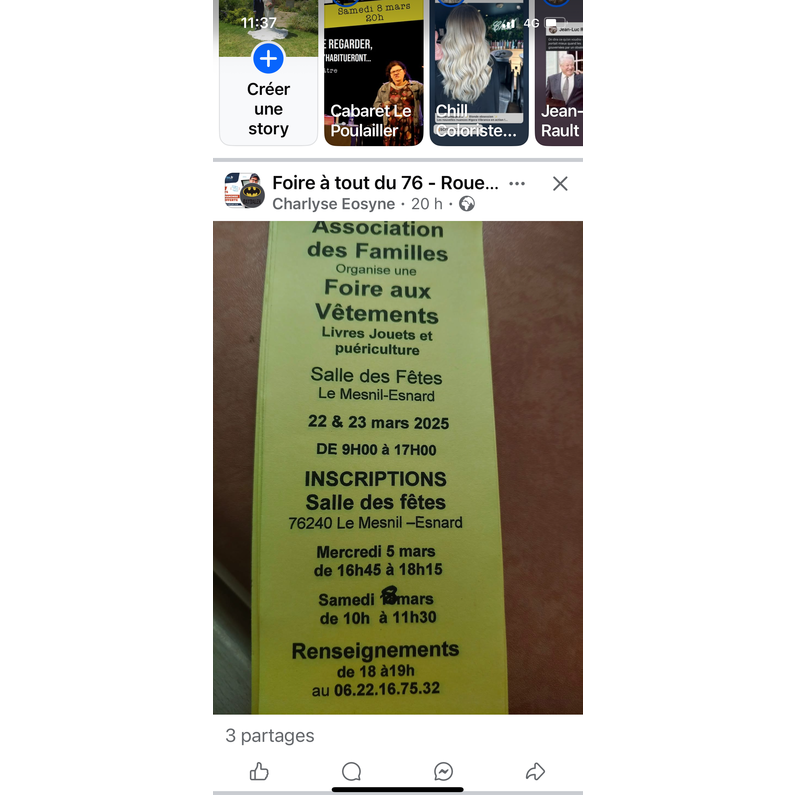View the 3 partages list
Image resolution: width=795 pixels, height=795 pixels.
(270, 736)
